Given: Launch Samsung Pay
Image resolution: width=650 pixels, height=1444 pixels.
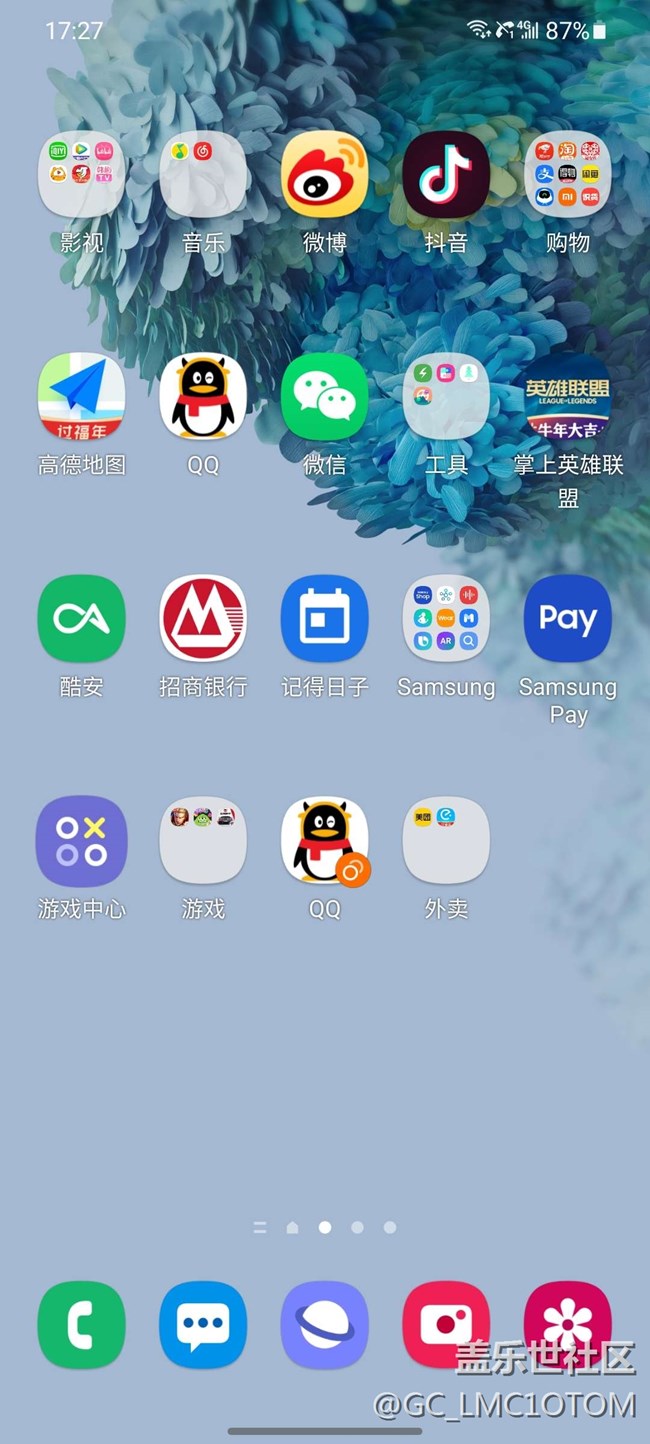Looking at the screenshot, I should (568, 619).
